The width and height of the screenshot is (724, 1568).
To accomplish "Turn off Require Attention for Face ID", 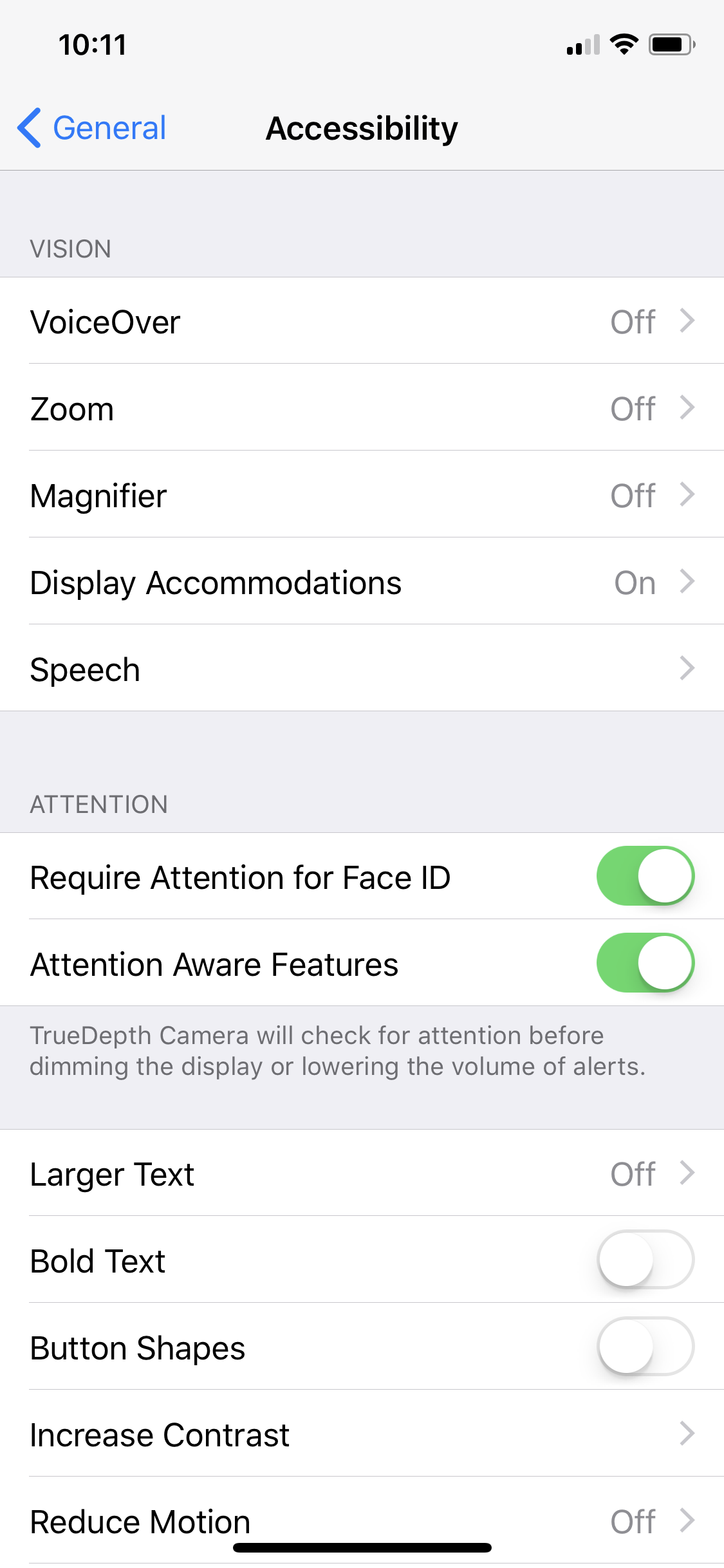I will (645, 876).
